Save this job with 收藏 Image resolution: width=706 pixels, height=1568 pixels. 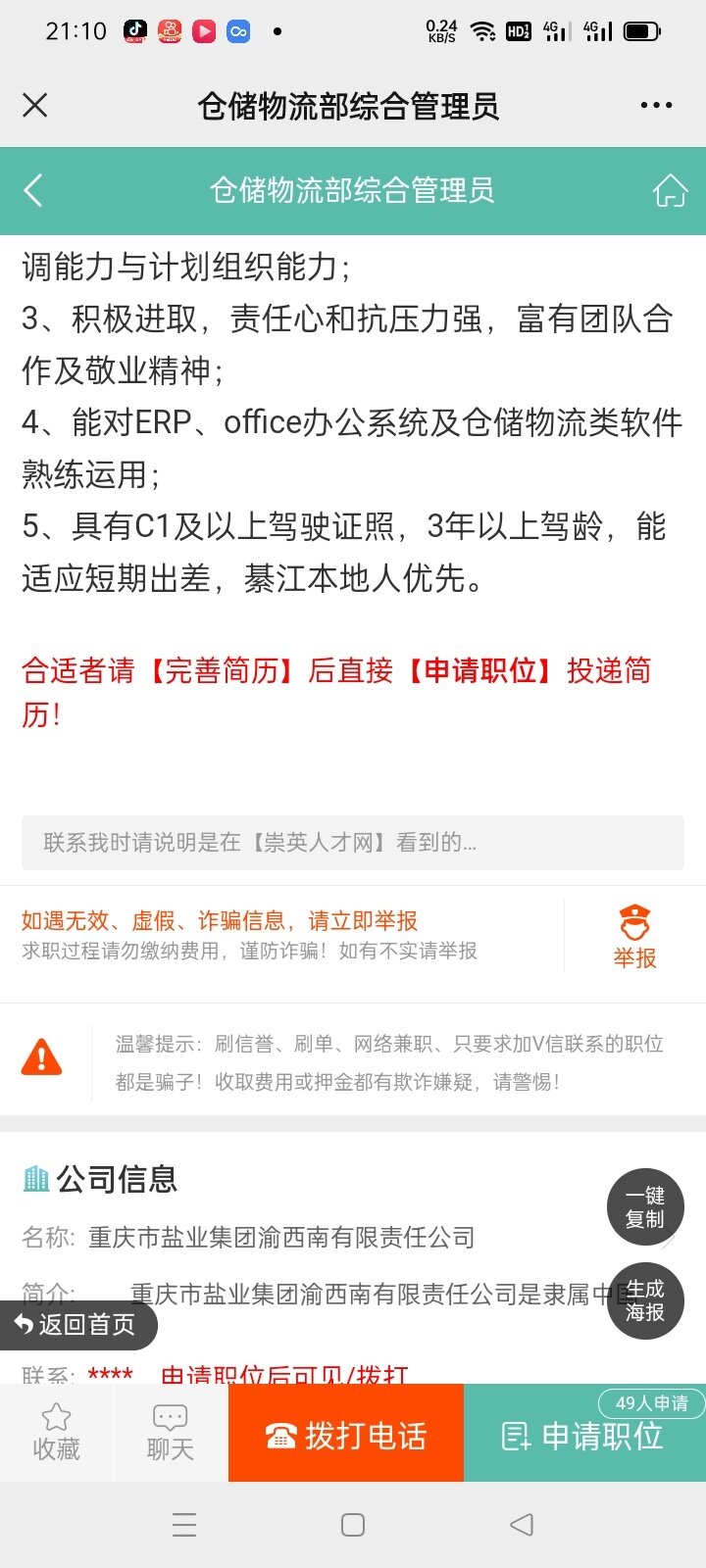point(57,1433)
